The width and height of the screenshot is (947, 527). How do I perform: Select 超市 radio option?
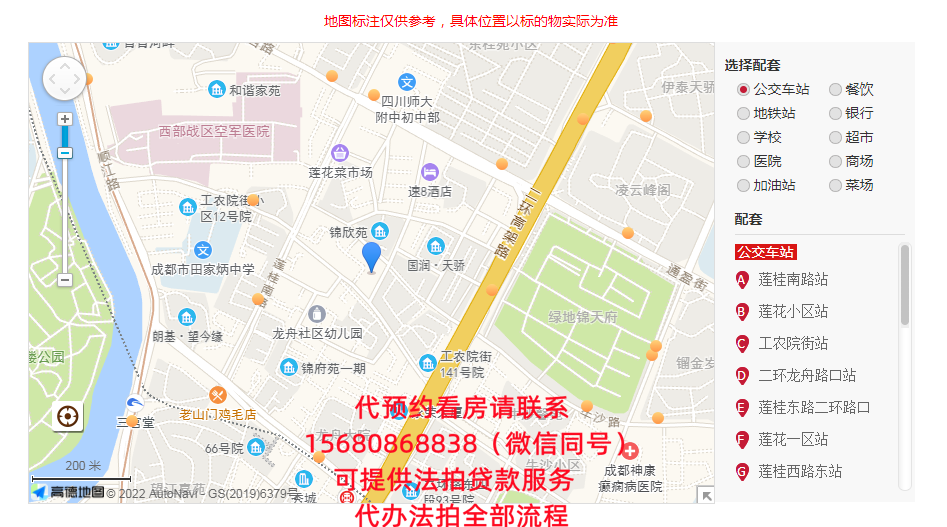[x=835, y=137]
